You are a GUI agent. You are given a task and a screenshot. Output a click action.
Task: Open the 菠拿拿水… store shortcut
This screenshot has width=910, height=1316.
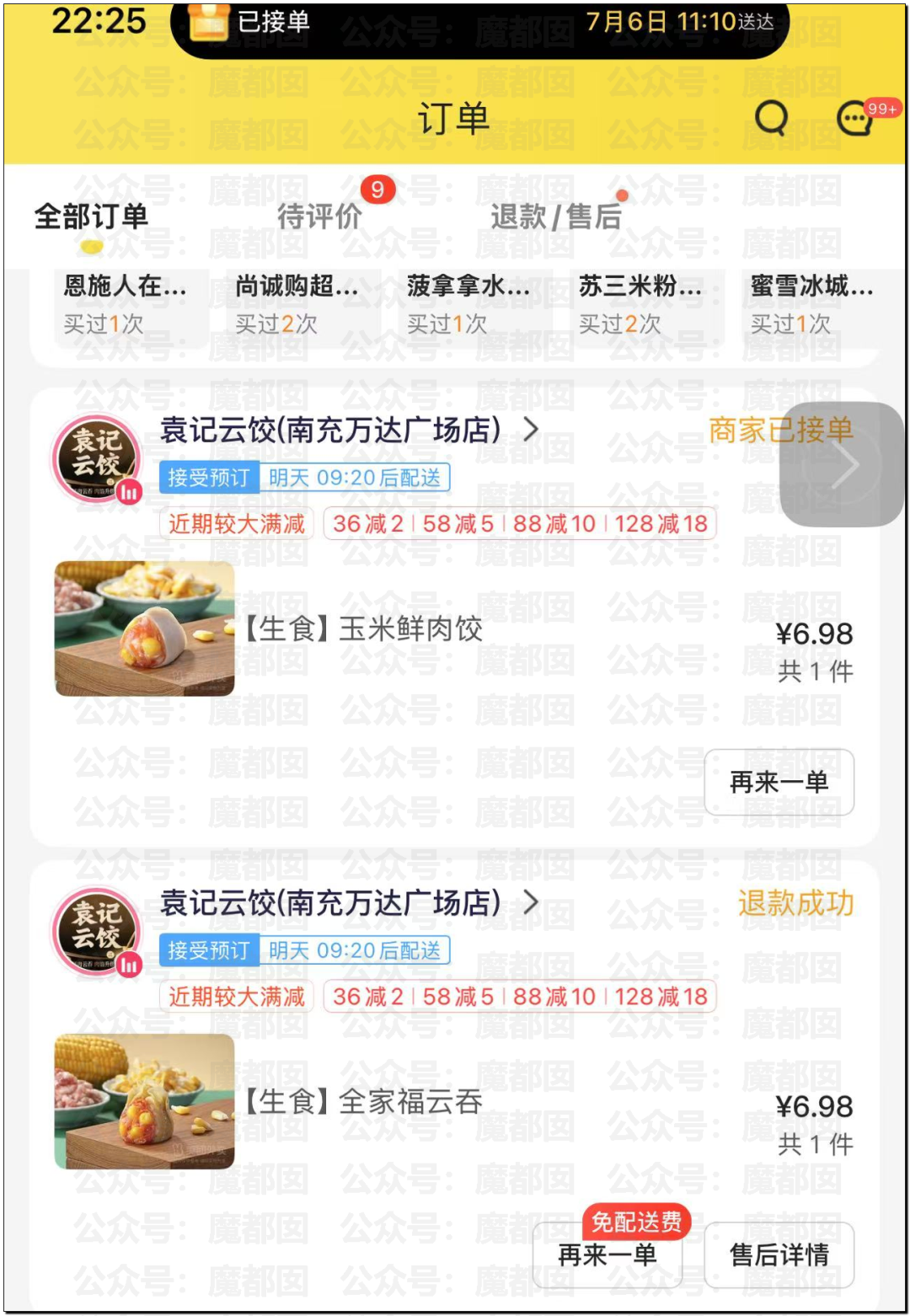point(468,303)
